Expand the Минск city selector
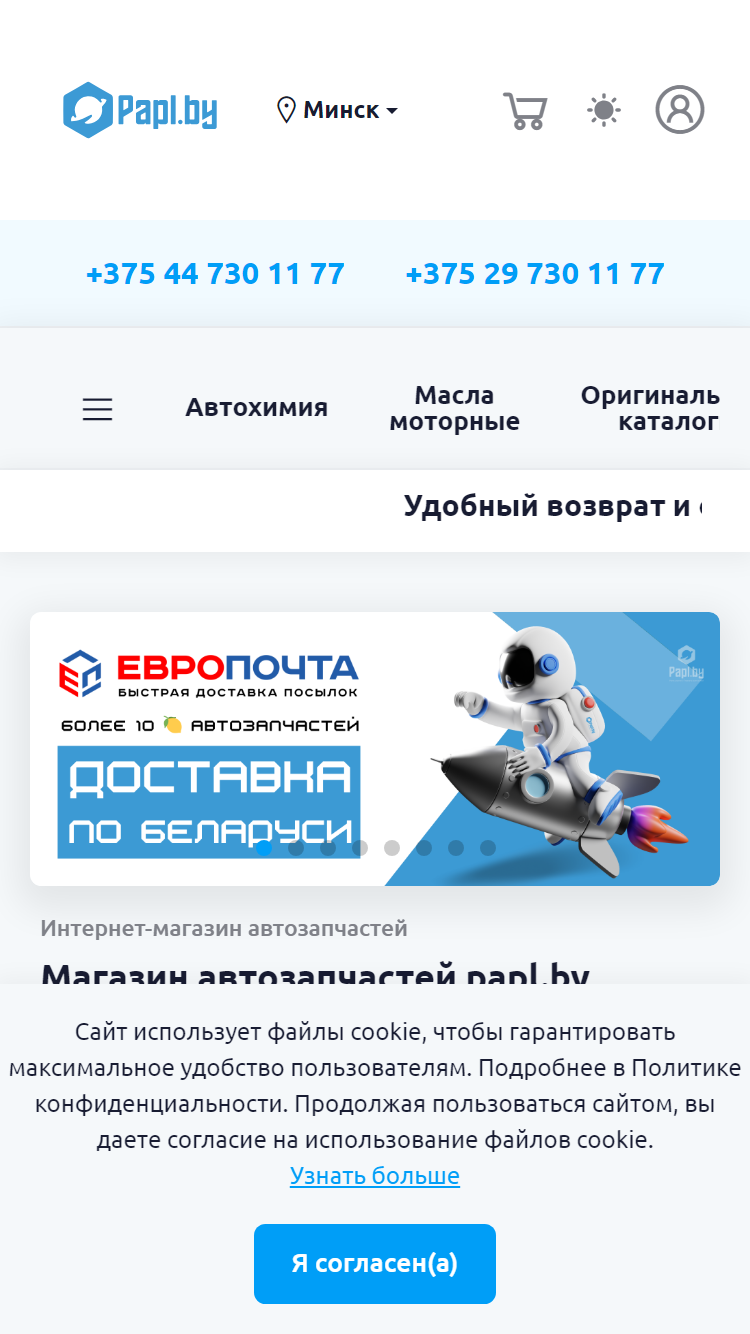The image size is (750, 1334). click(338, 110)
